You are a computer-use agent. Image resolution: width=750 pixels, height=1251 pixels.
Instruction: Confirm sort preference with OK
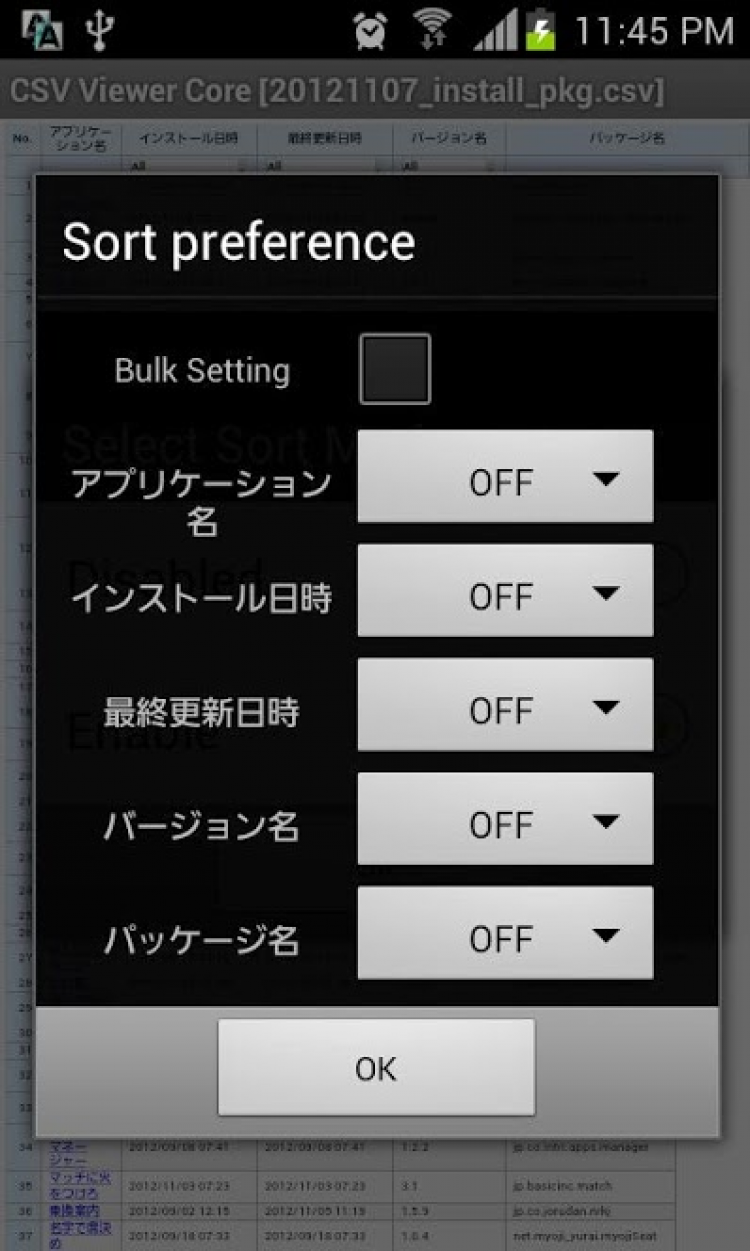(376, 1067)
